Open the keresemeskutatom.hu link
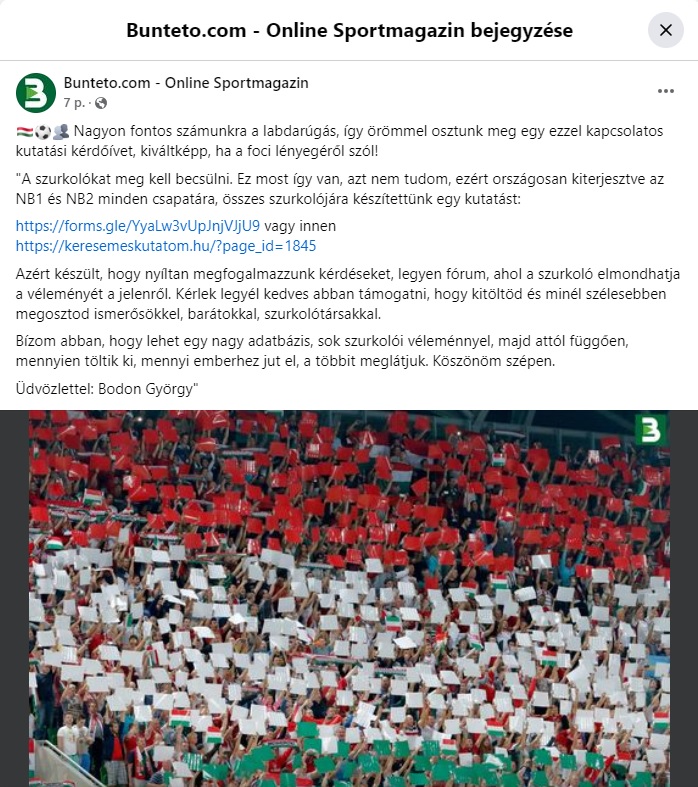Screen dimensions: 698x787 (x=166, y=245)
